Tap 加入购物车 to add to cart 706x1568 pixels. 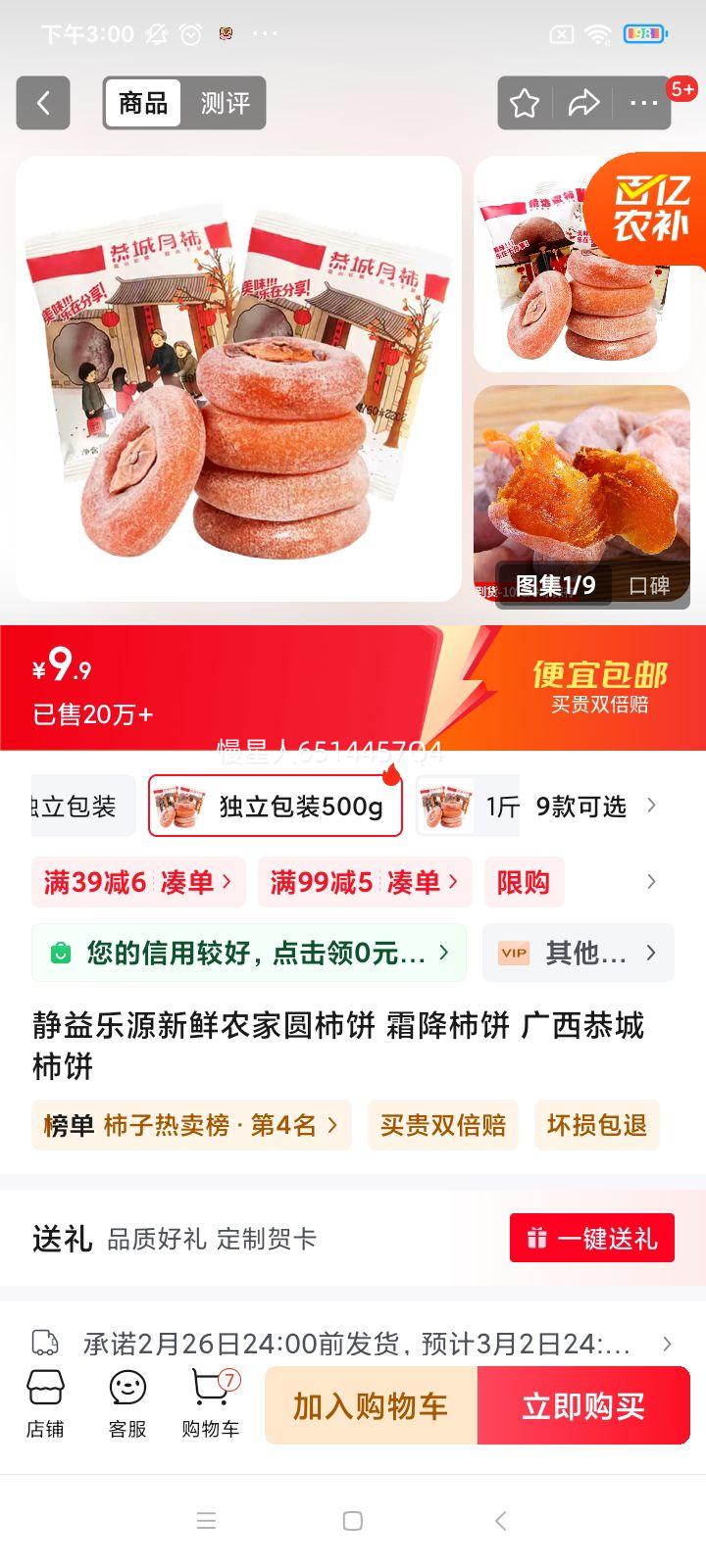371,1405
